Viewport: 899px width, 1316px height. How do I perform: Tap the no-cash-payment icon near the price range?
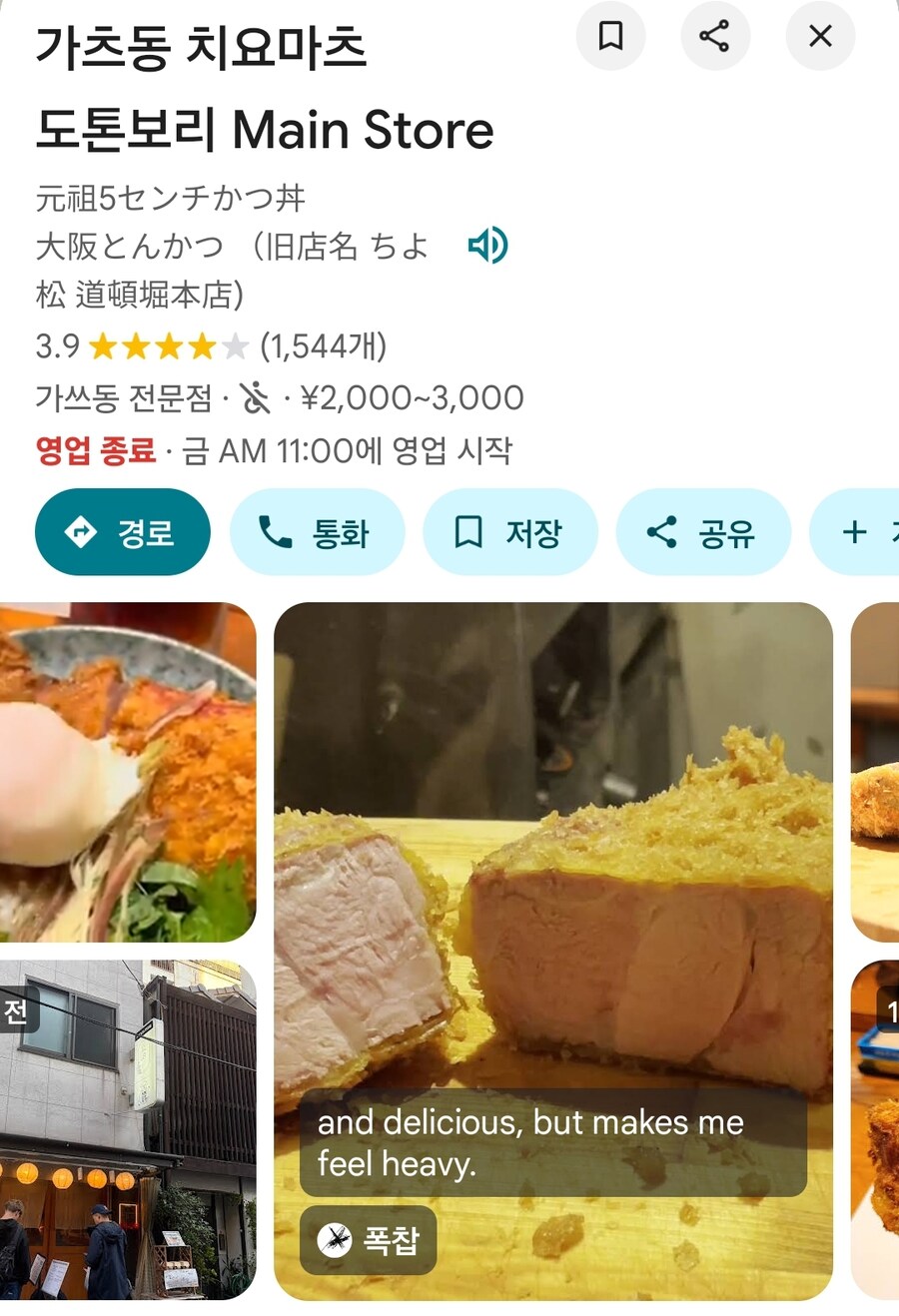point(258,396)
